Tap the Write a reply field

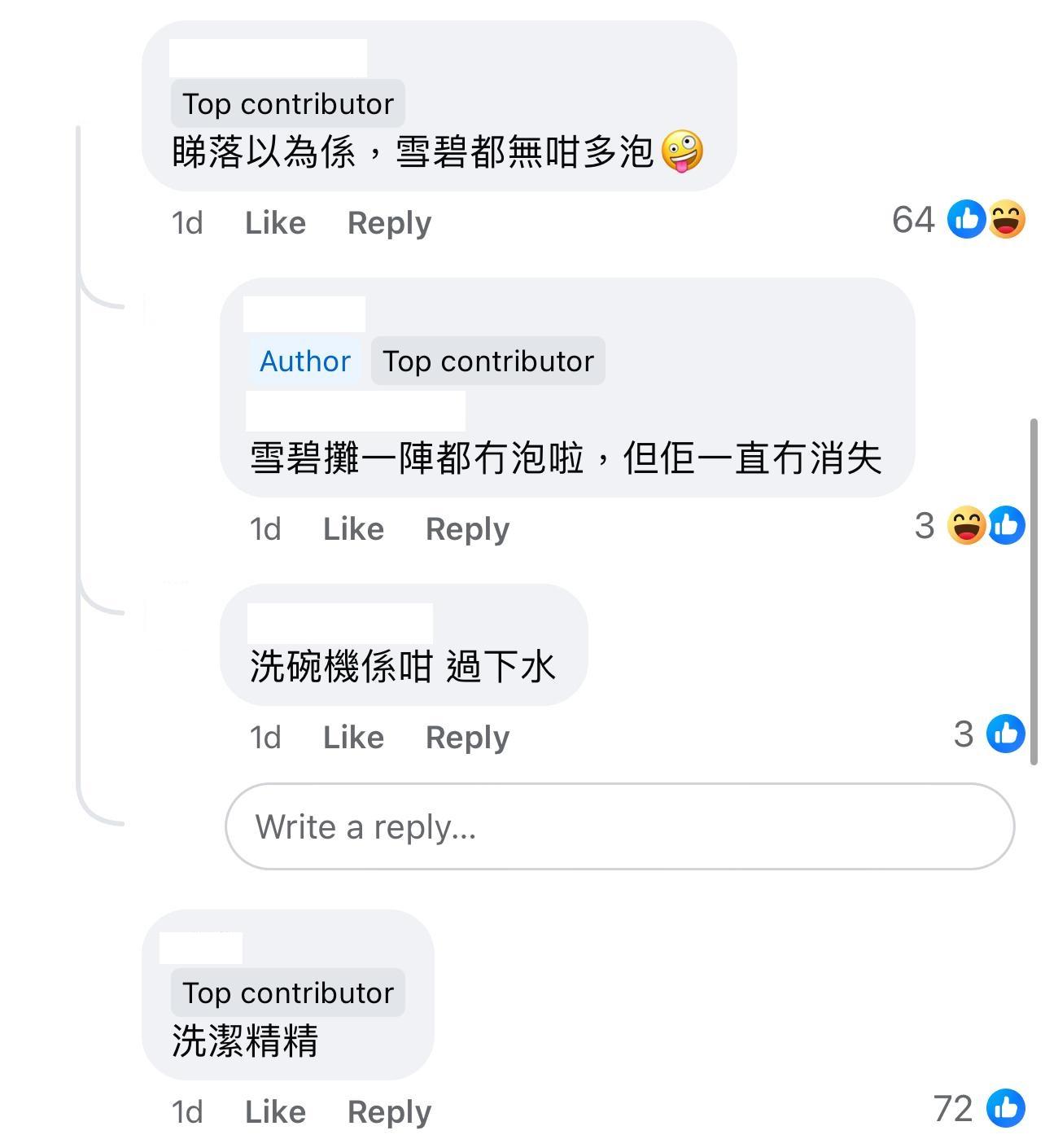pos(619,827)
